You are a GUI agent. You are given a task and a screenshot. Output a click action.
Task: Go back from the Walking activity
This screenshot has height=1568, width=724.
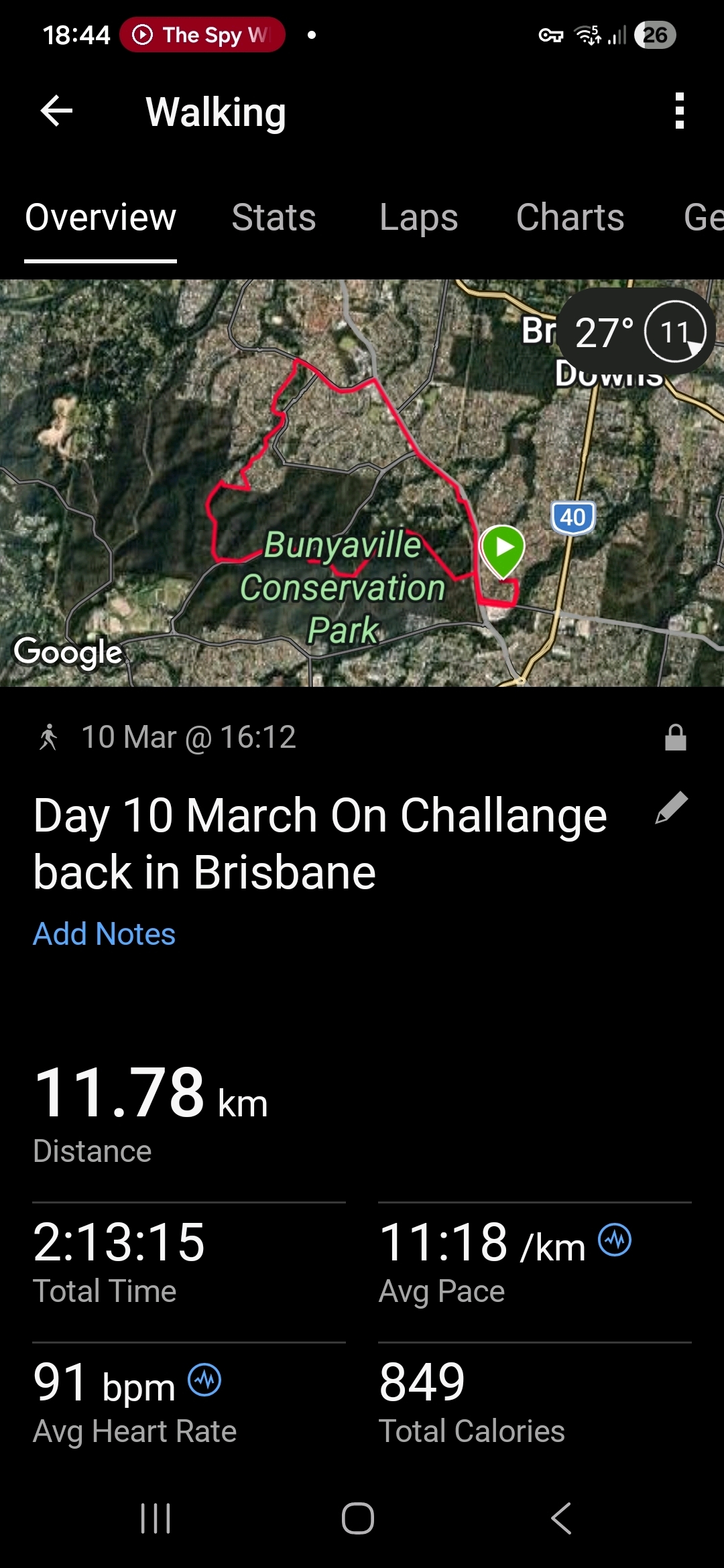(56, 111)
